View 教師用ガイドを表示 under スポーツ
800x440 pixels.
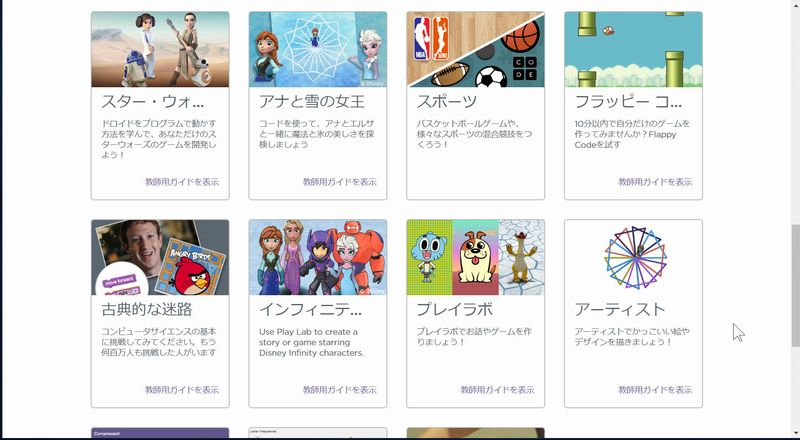(497, 182)
